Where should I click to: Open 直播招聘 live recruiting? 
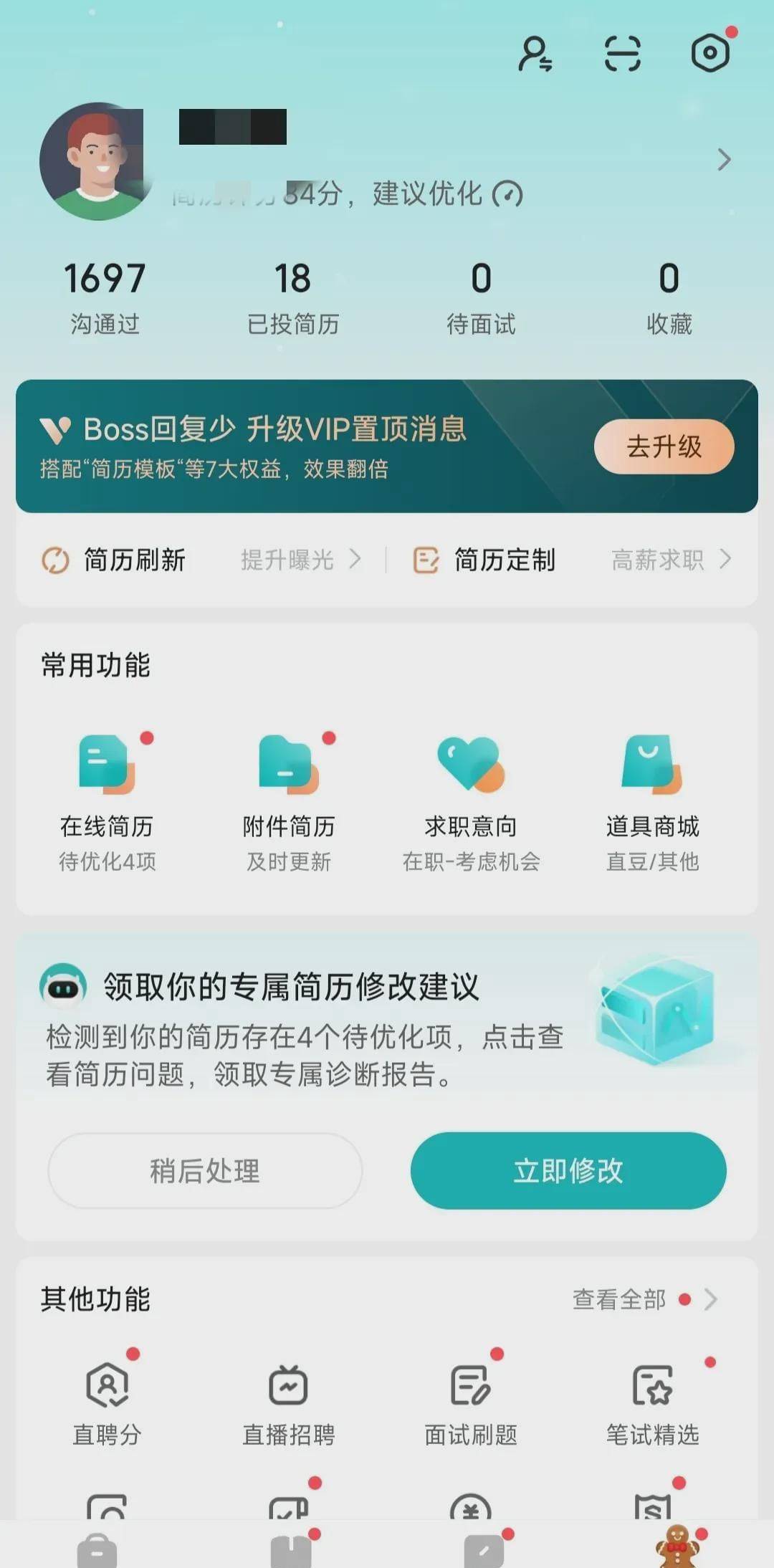289,1405
